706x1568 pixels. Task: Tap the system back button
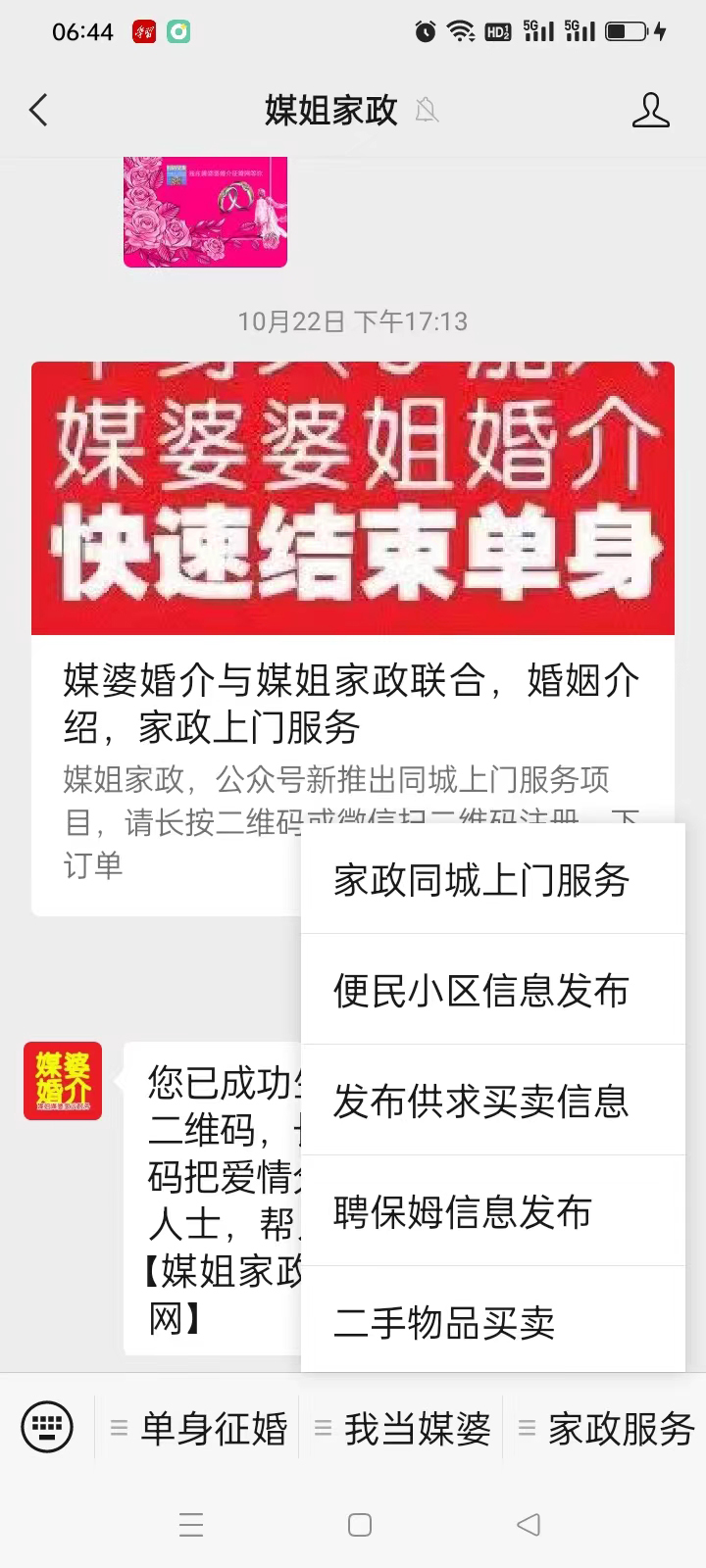click(529, 1525)
